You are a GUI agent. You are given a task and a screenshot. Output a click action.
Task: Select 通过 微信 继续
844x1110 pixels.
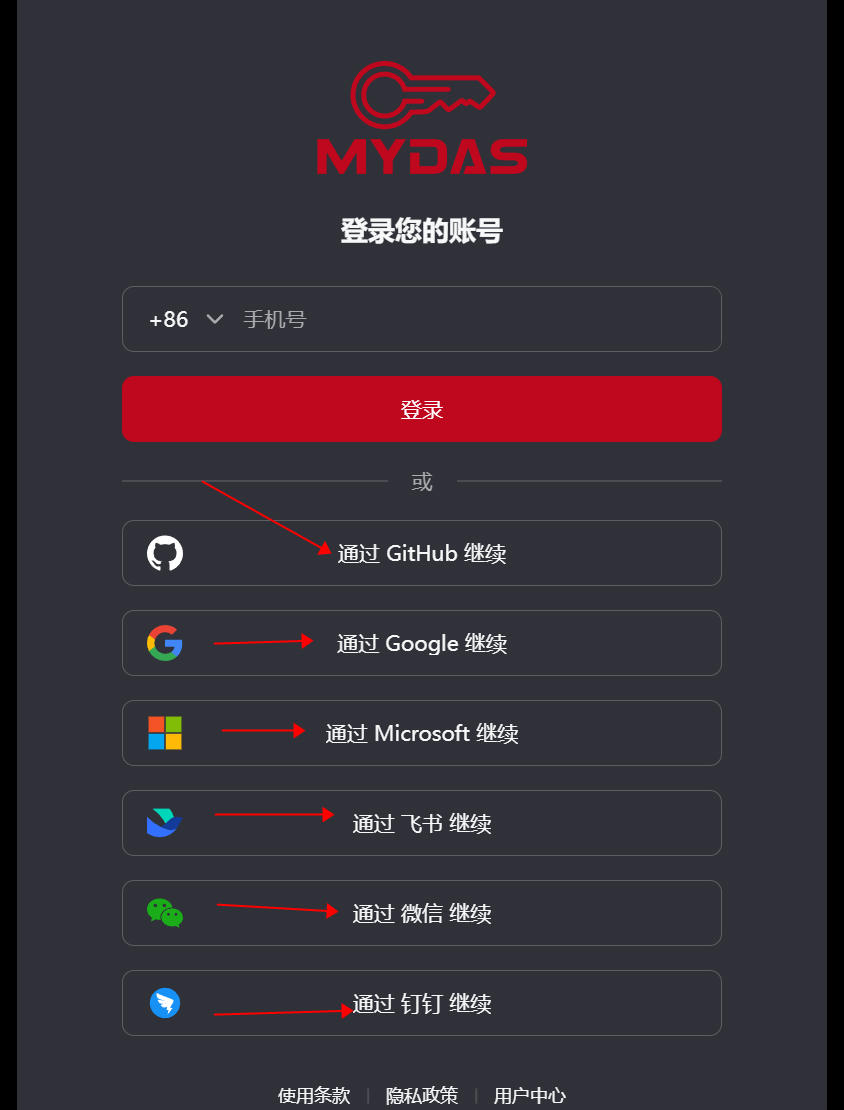pos(421,913)
